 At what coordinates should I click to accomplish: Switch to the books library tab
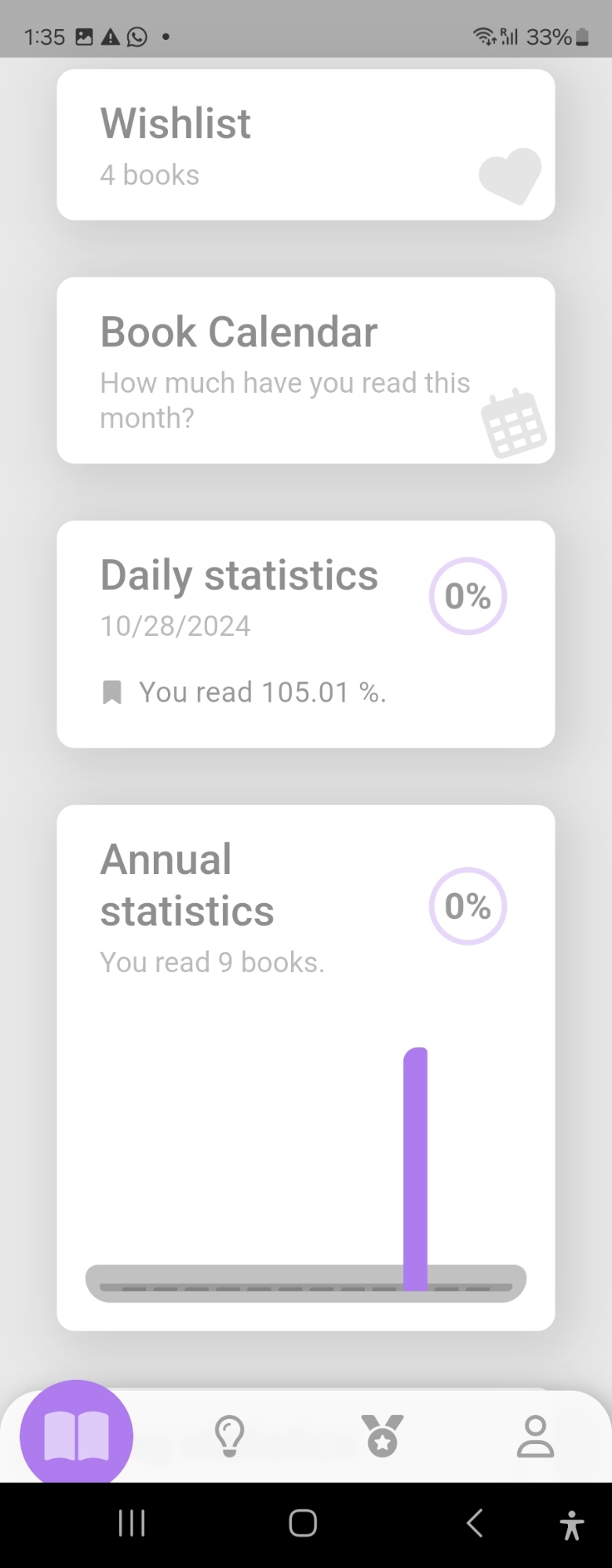coord(76,1436)
